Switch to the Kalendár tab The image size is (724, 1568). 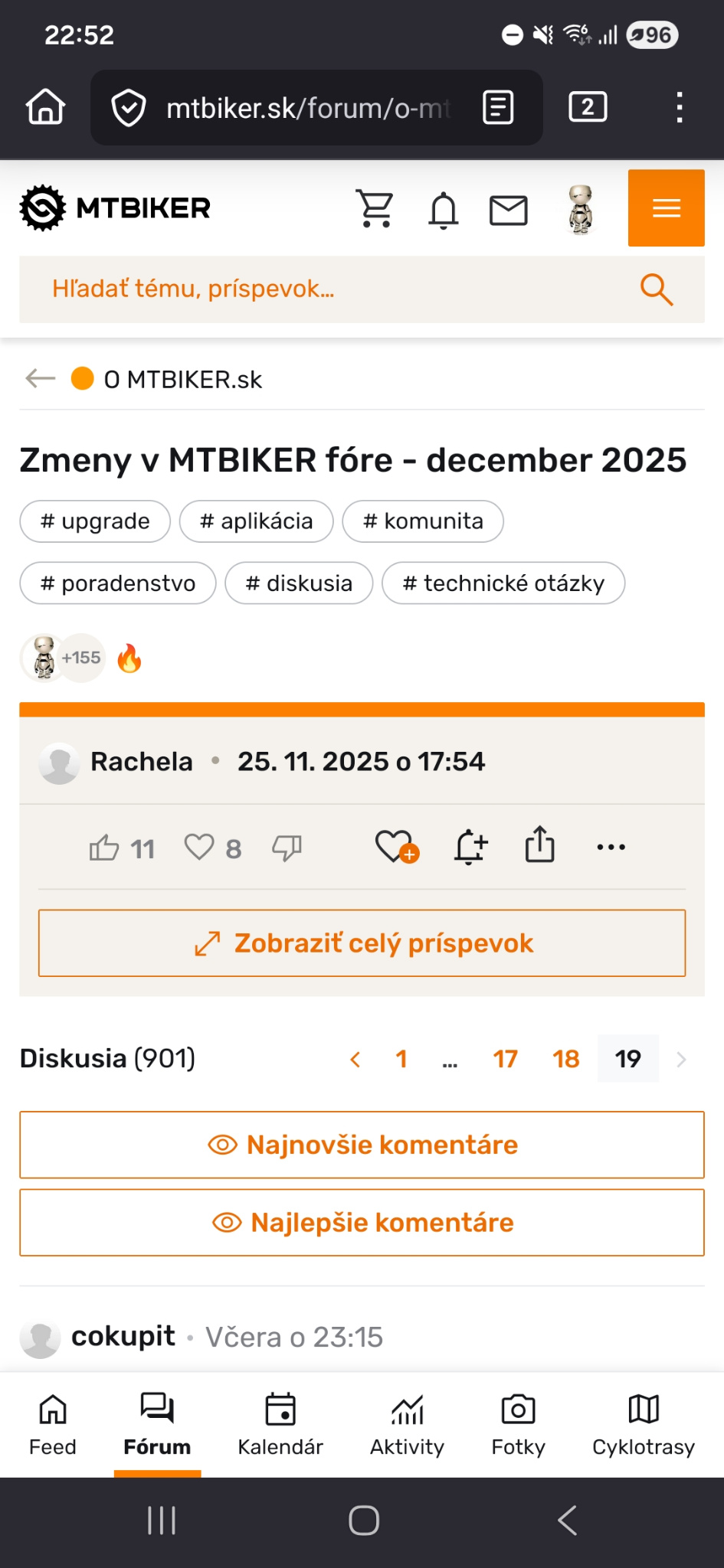pyautogui.click(x=280, y=1424)
